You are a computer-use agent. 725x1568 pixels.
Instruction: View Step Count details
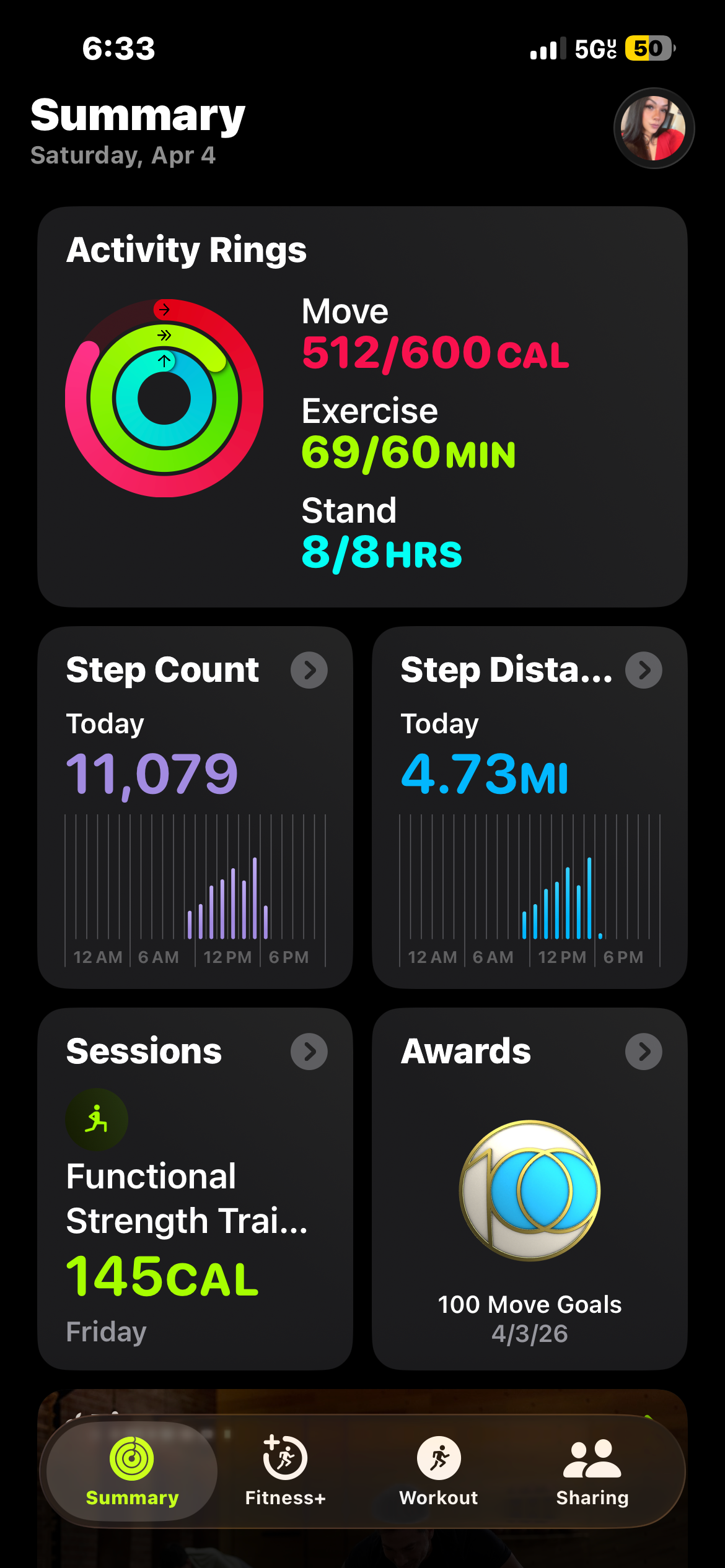309,670
